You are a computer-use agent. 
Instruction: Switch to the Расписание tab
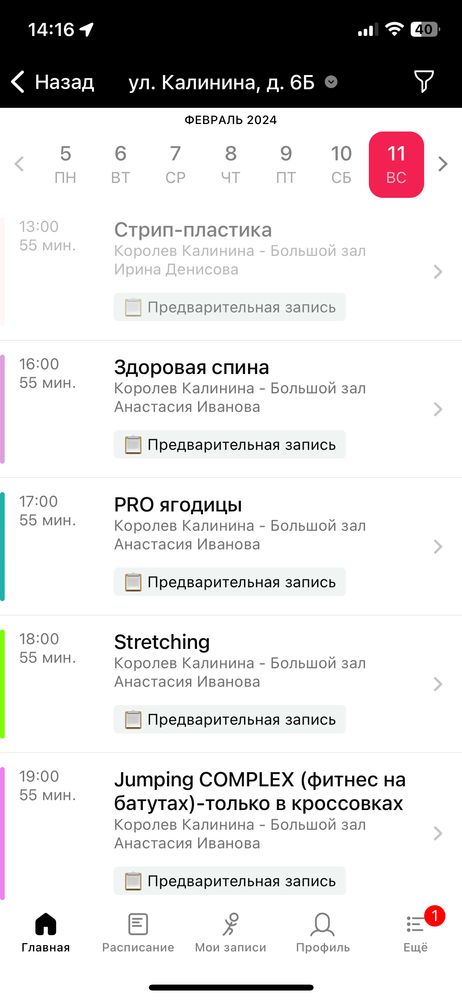click(138, 933)
